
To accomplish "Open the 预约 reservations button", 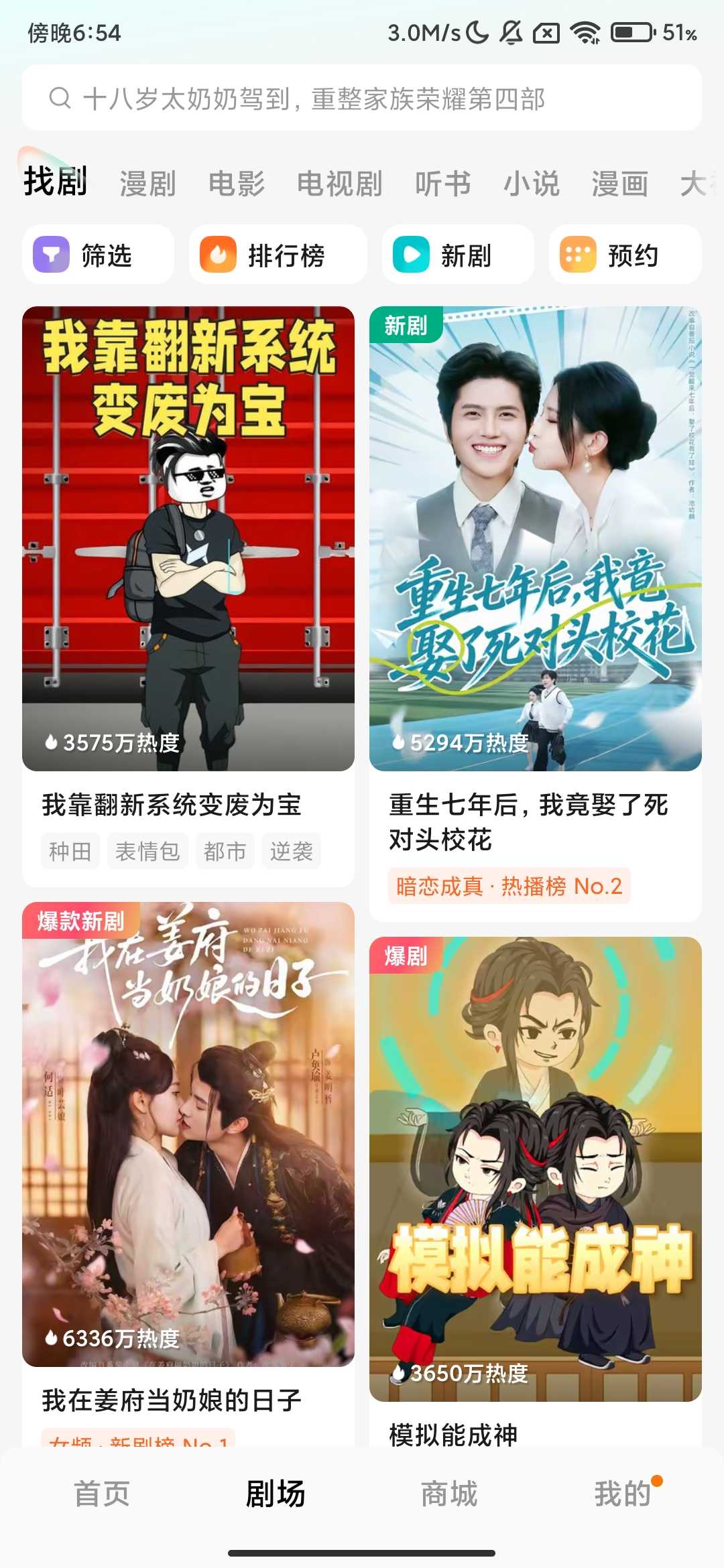I will (625, 255).
